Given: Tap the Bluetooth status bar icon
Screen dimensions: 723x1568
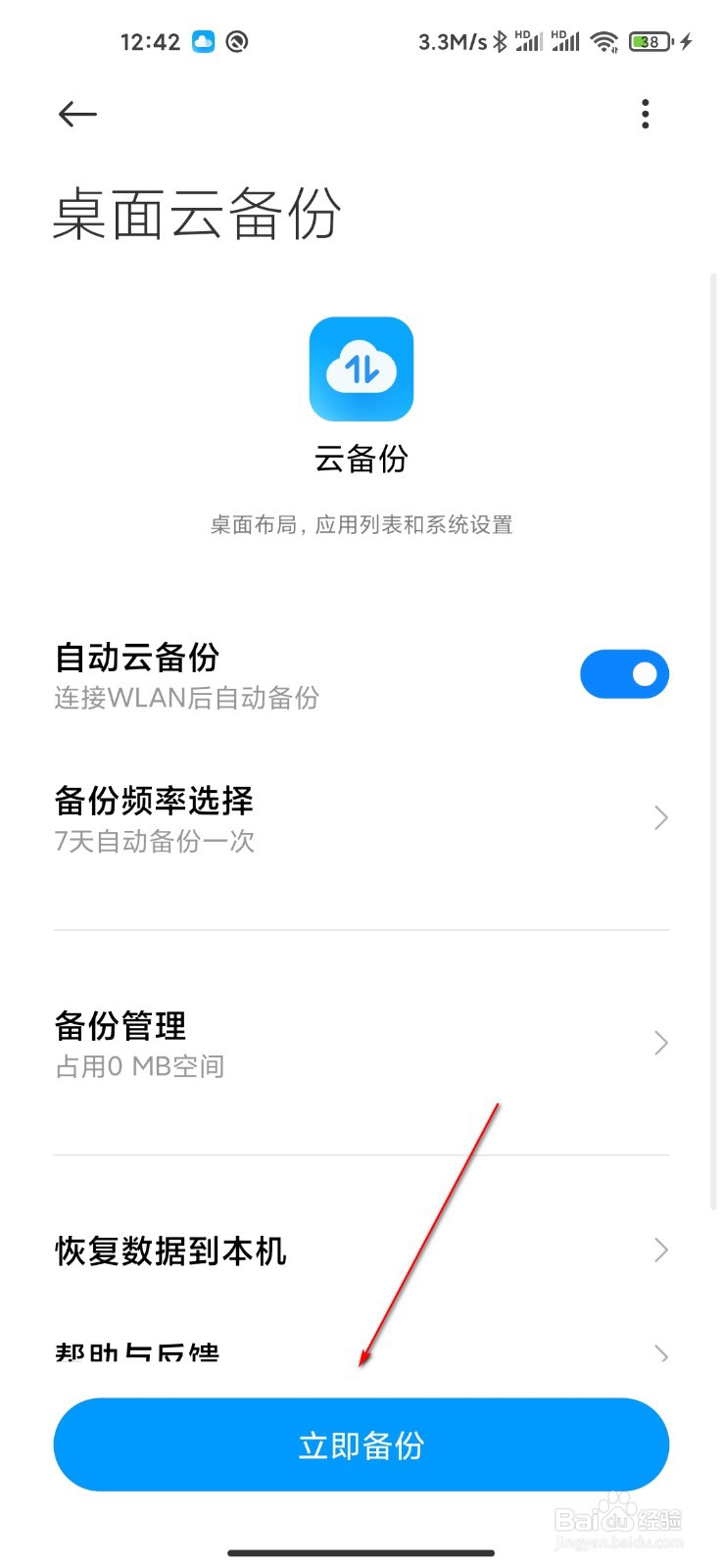Looking at the screenshot, I should click(x=502, y=41).
